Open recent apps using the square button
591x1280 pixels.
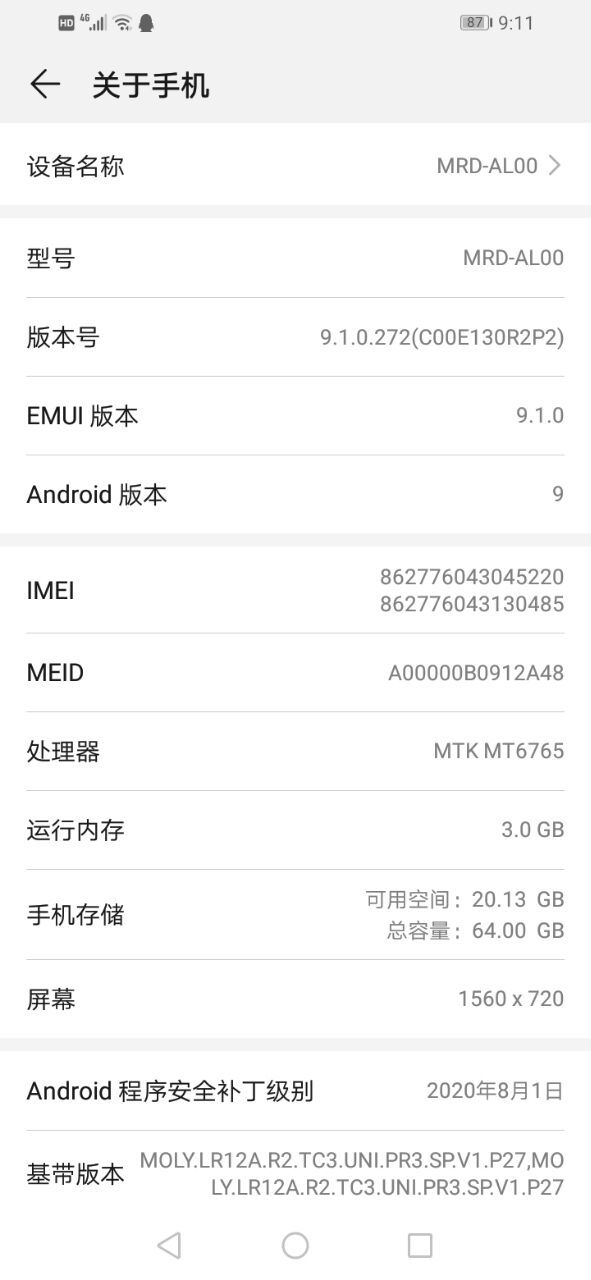[420, 1245]
